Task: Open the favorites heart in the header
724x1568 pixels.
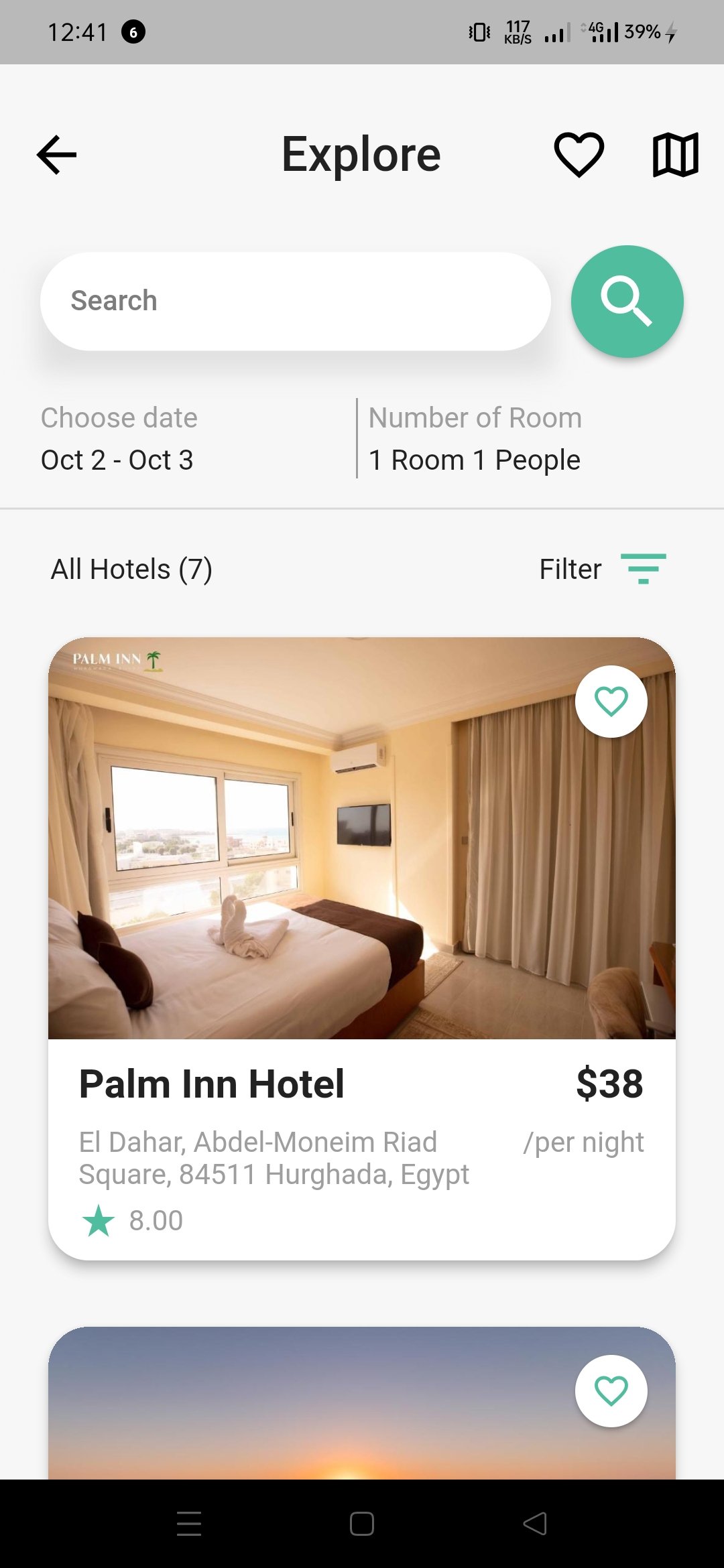Action: pyautogui.click(x=579, y=155)
